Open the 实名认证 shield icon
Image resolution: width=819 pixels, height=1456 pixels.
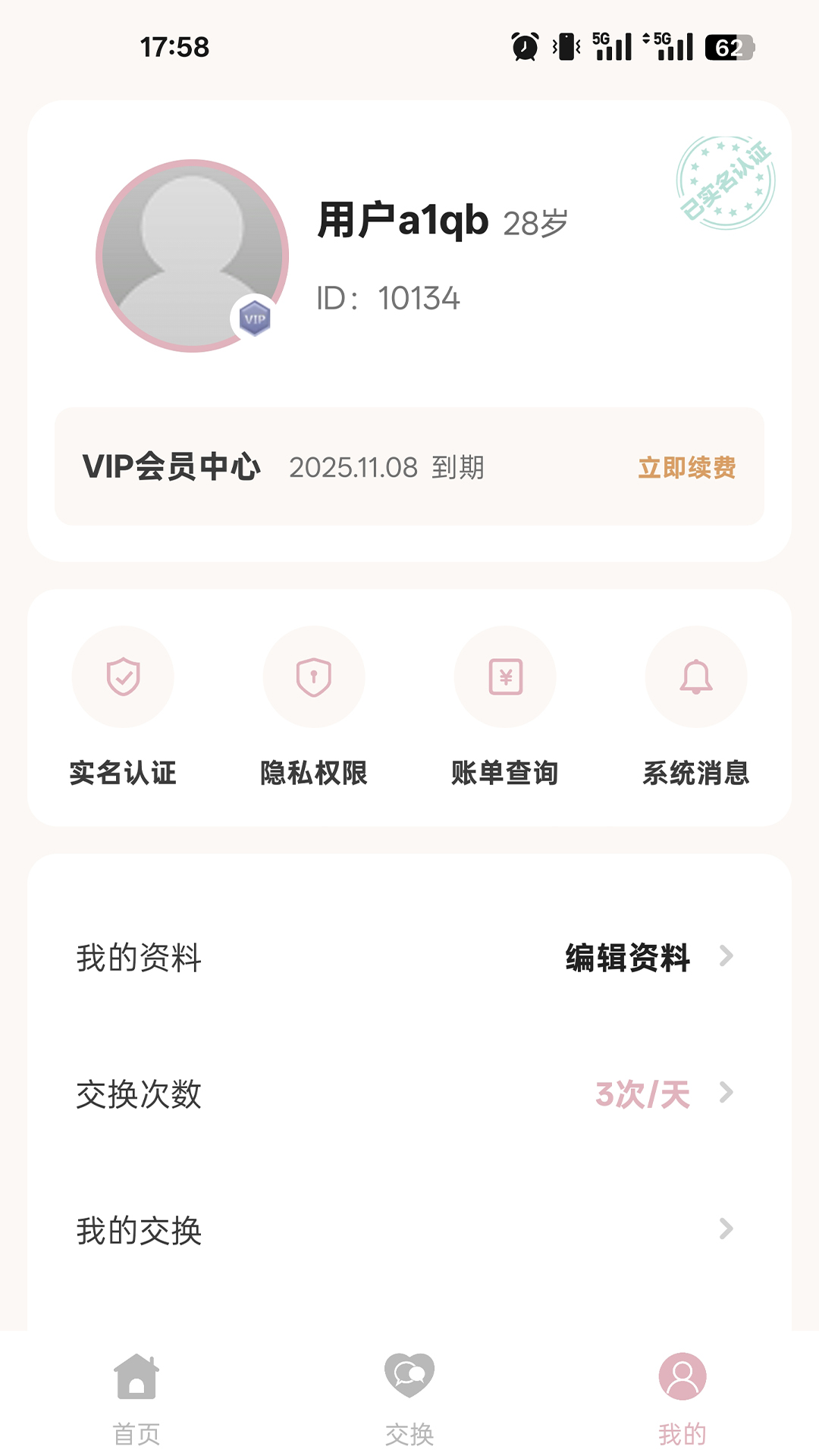123,677
